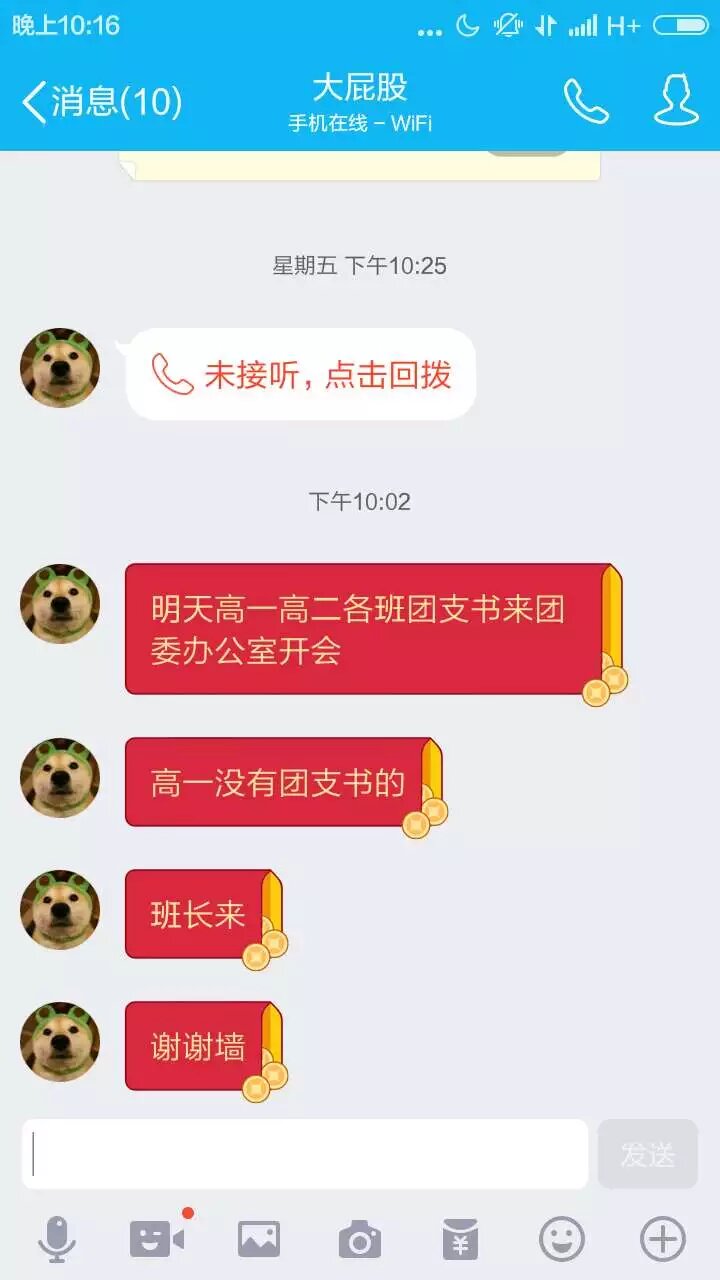Choose a picture from gallery
This screenshot has width=720, height=1280.
pos(259,1240)
